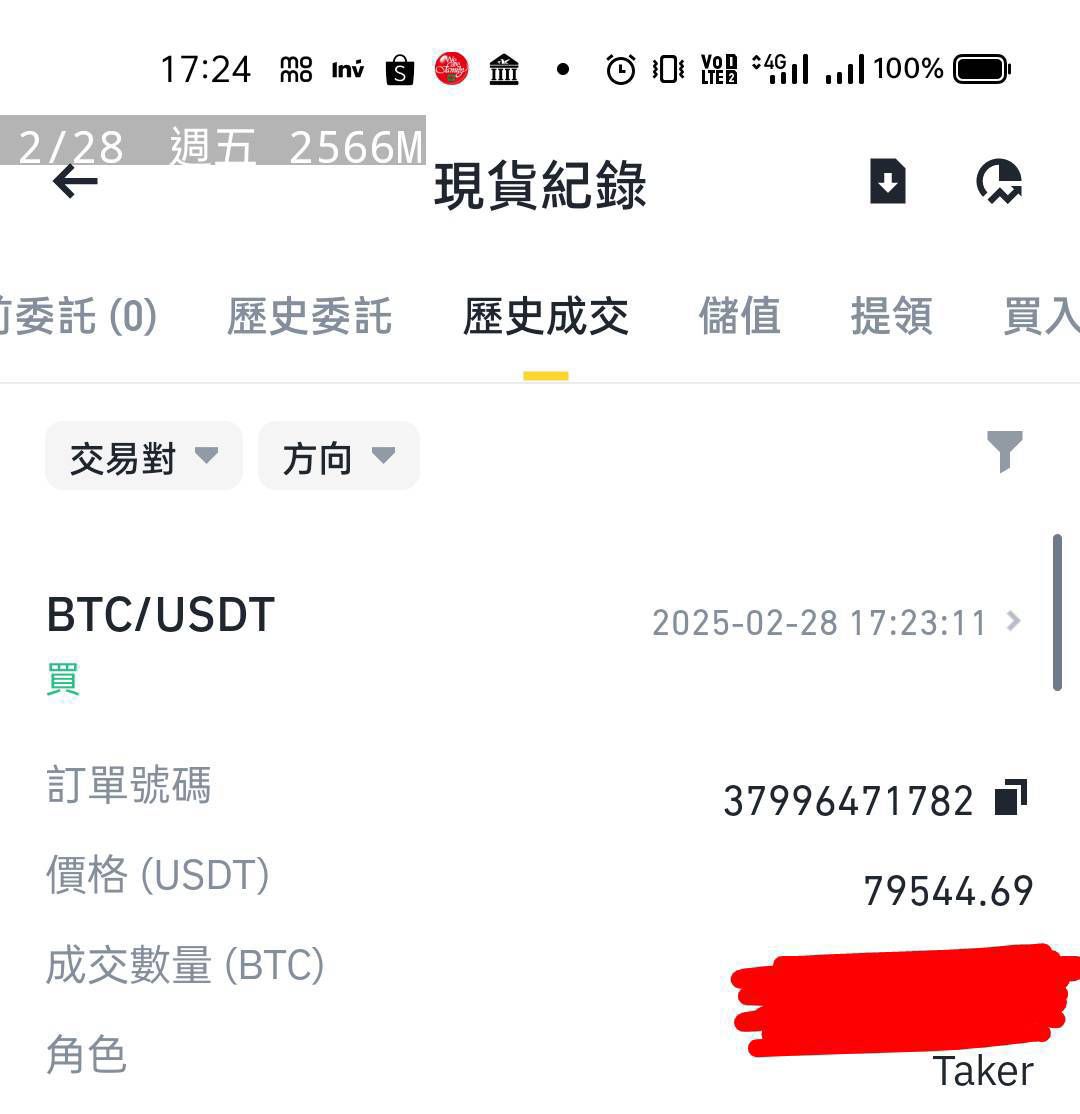Open the 方向 direction dropdown
1080x1114 pixels.
tap(338, 455)
